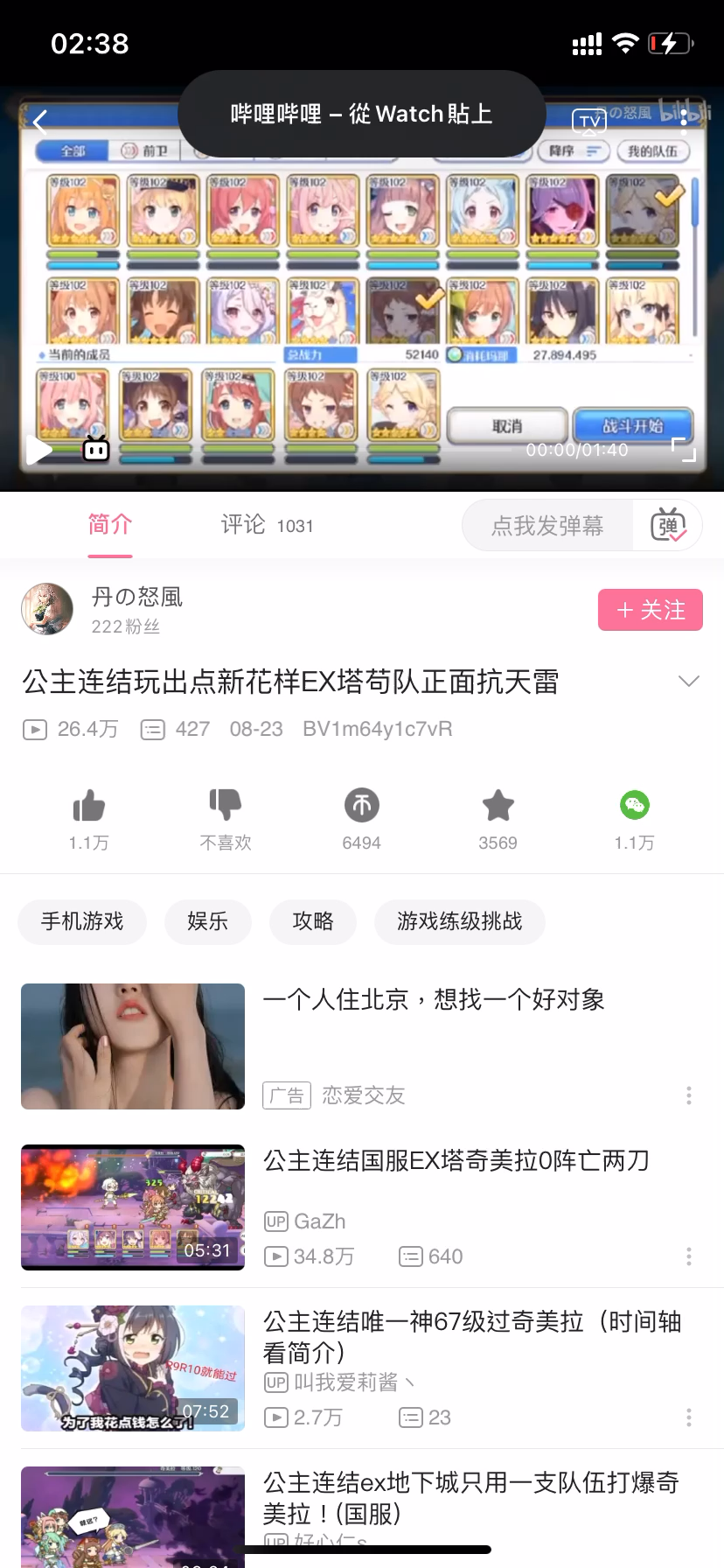Open the GaZh video about EX塔奇美拉
This screenshot has height=1568, width=724.
click(455, 1161)
